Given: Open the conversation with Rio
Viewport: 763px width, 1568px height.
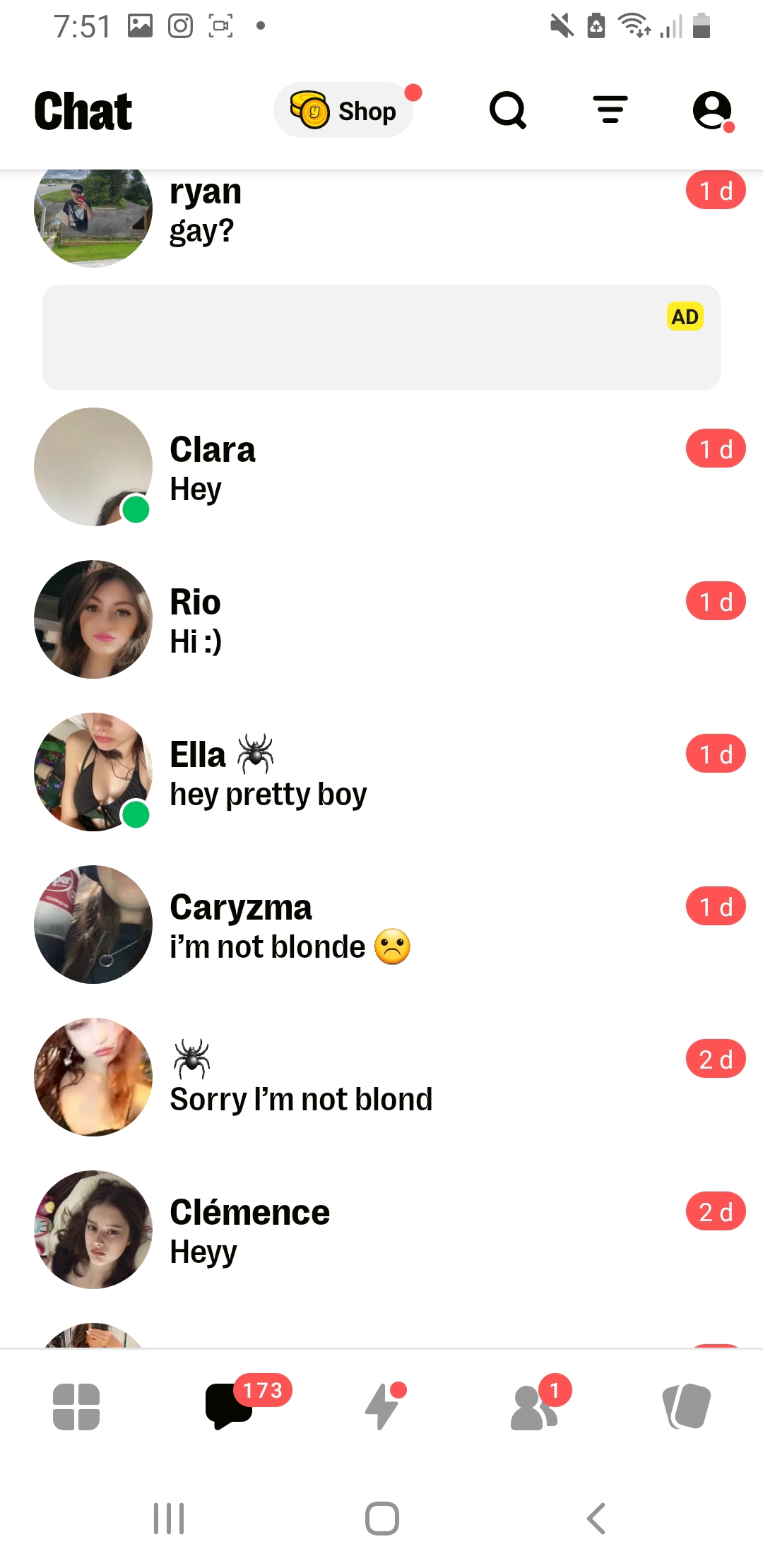Looking at the screenshot, I should tap(381, 620).
